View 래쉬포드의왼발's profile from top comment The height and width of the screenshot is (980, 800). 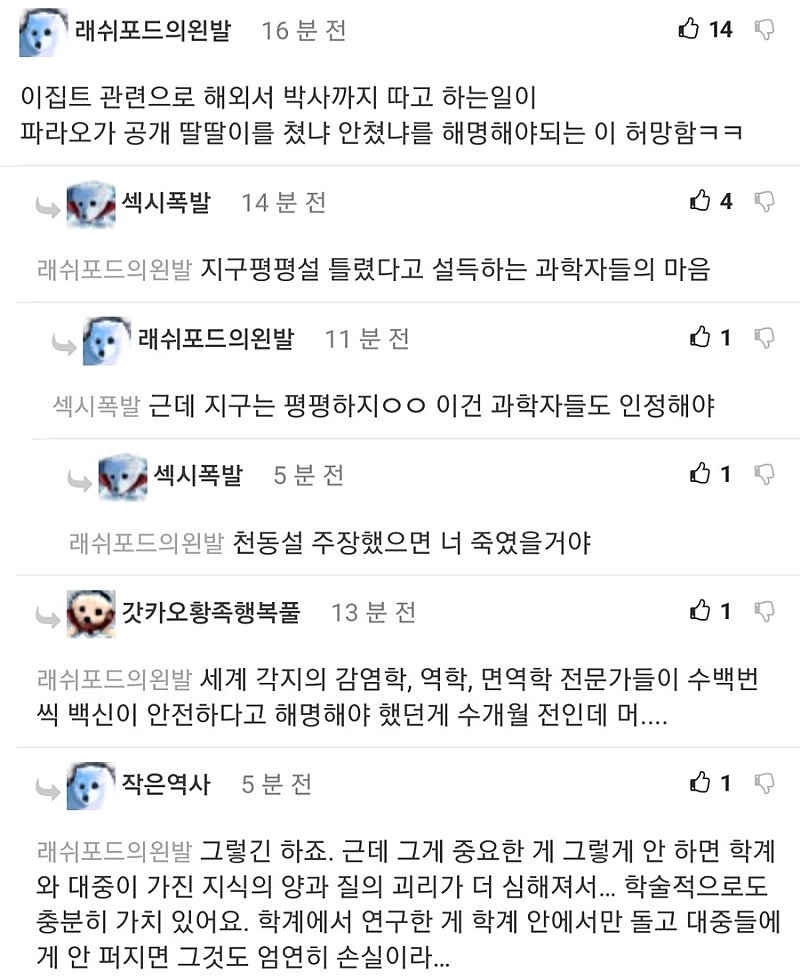point(152,30)
